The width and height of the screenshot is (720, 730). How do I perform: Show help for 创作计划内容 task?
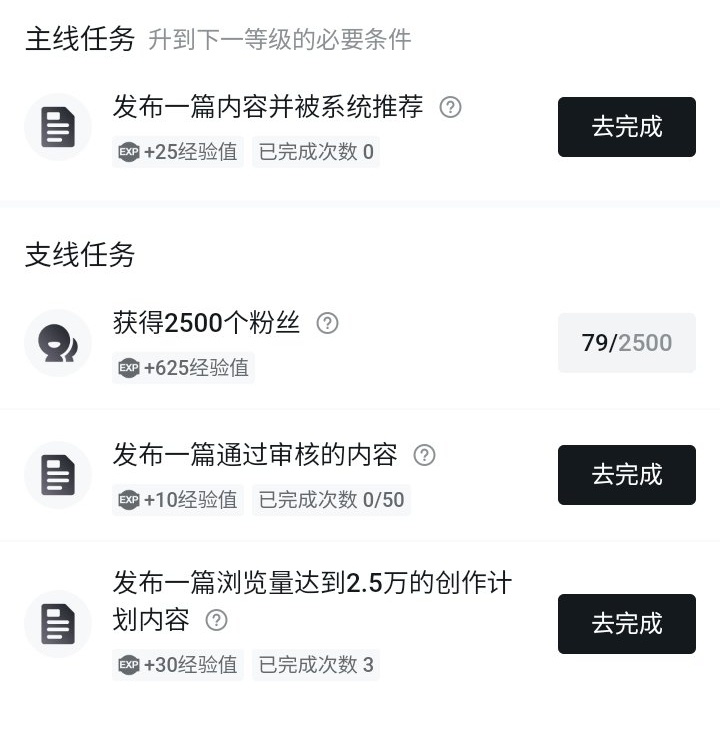tap(216, 620)
